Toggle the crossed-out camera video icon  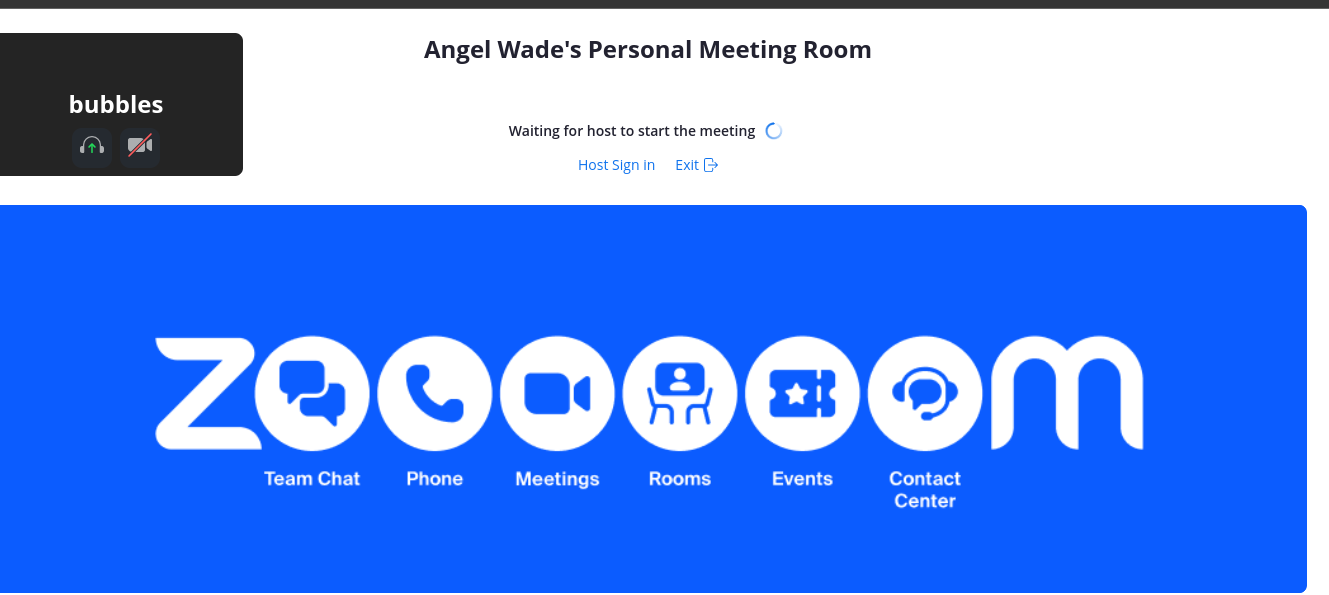click(140, 146)
